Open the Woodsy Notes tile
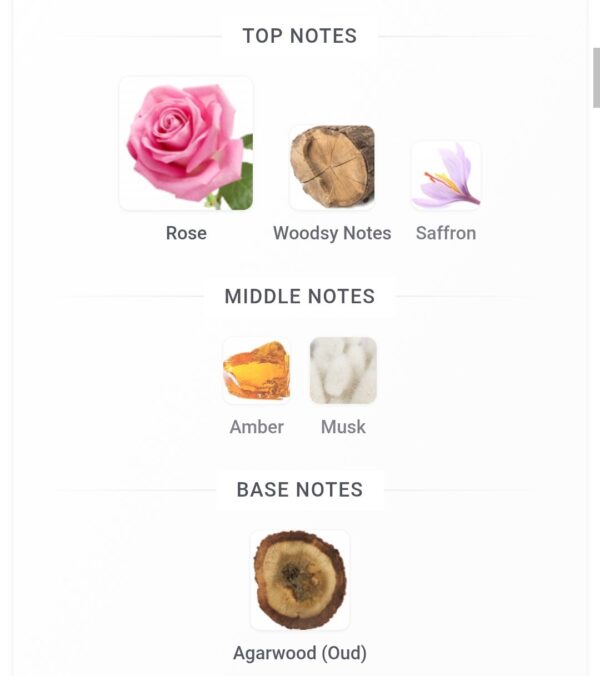 pos(332,167)
